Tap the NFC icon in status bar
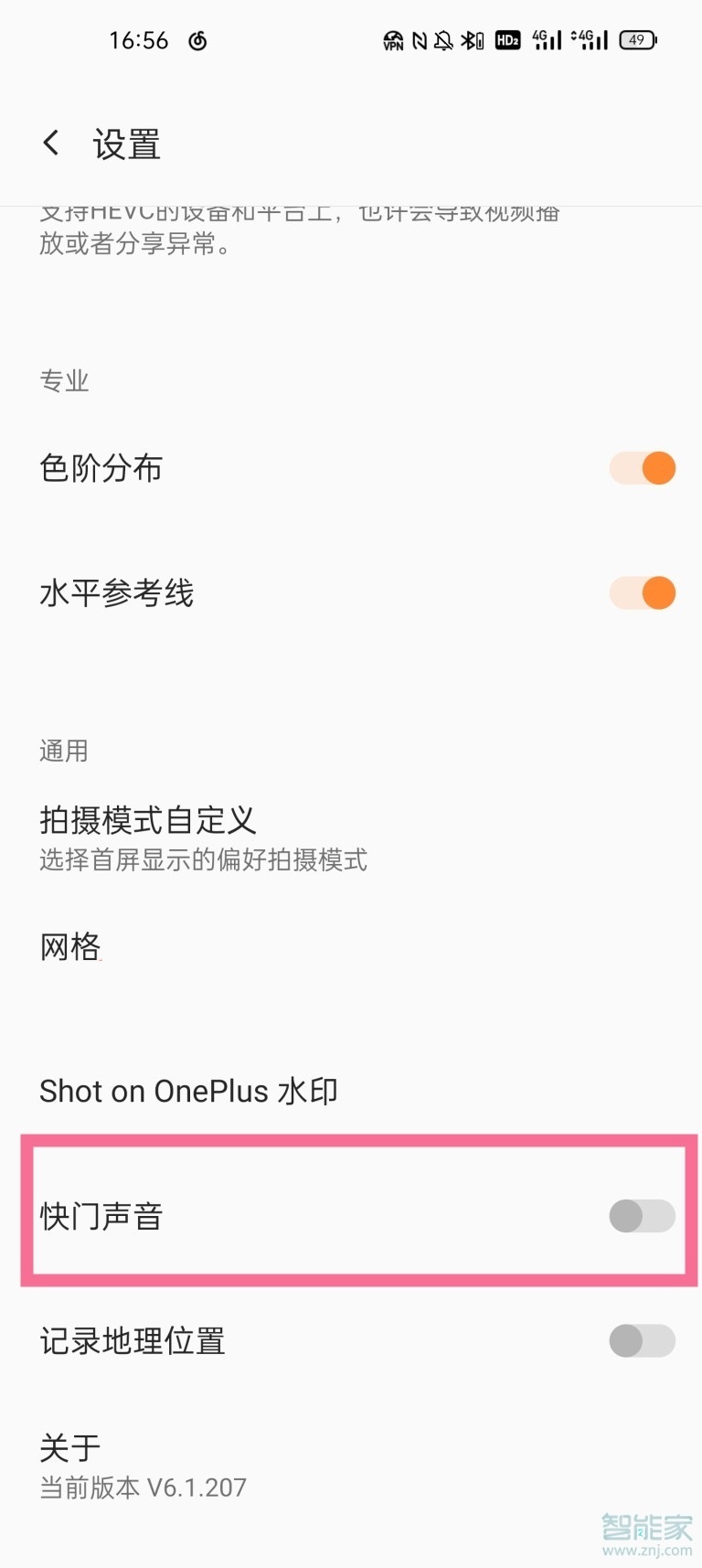The image size is (702, 1568). point(420,40)
